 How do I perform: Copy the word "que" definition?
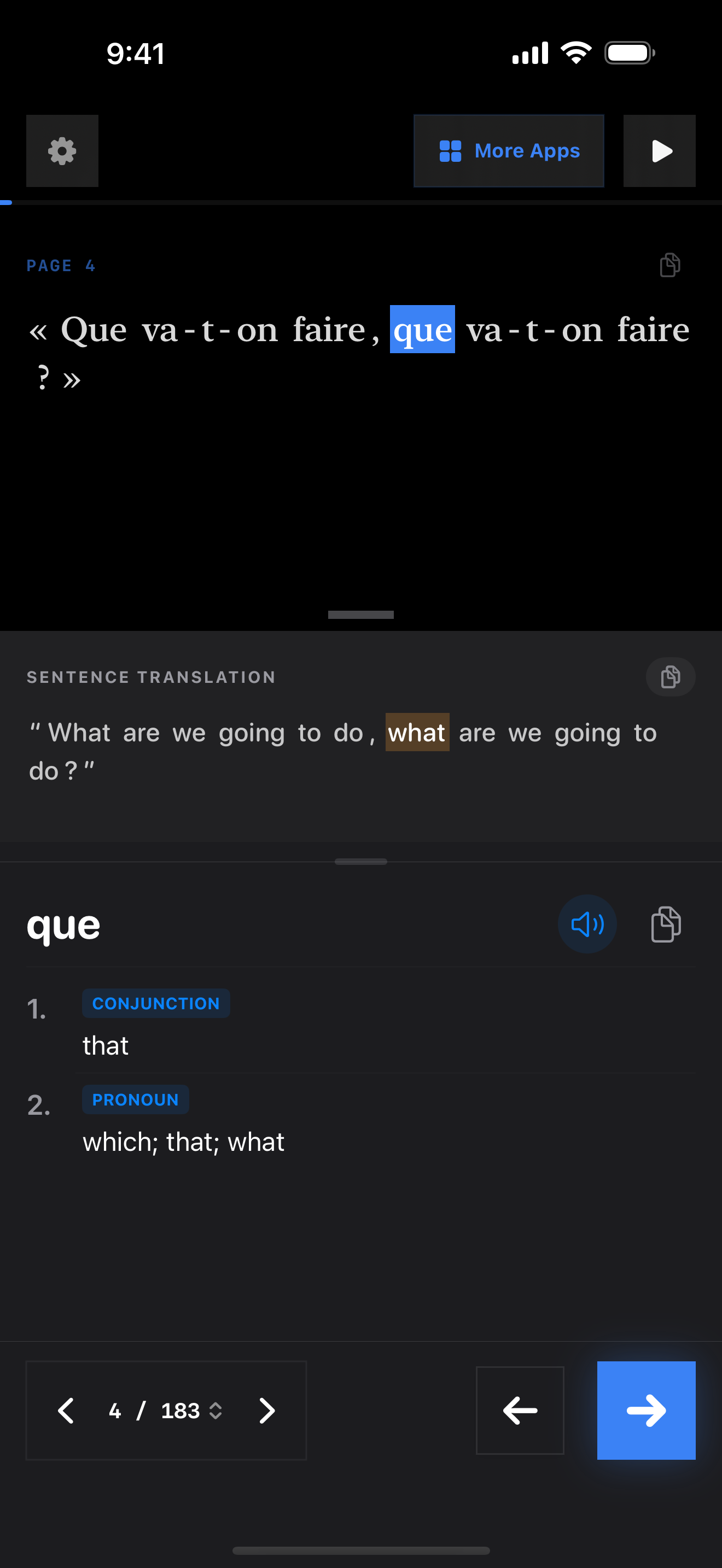coord(666,924)
